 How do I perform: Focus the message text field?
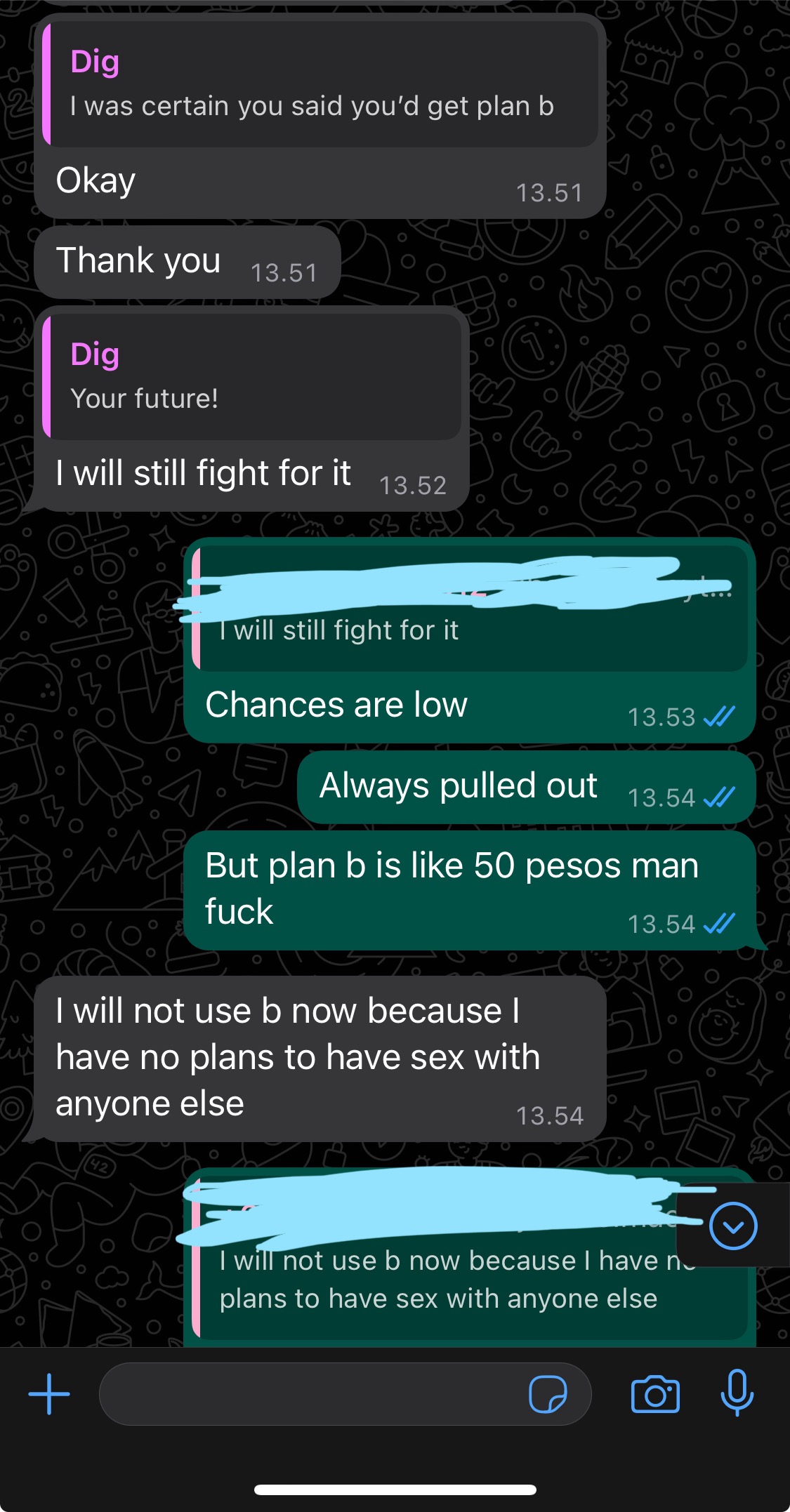pos(309,1394)
